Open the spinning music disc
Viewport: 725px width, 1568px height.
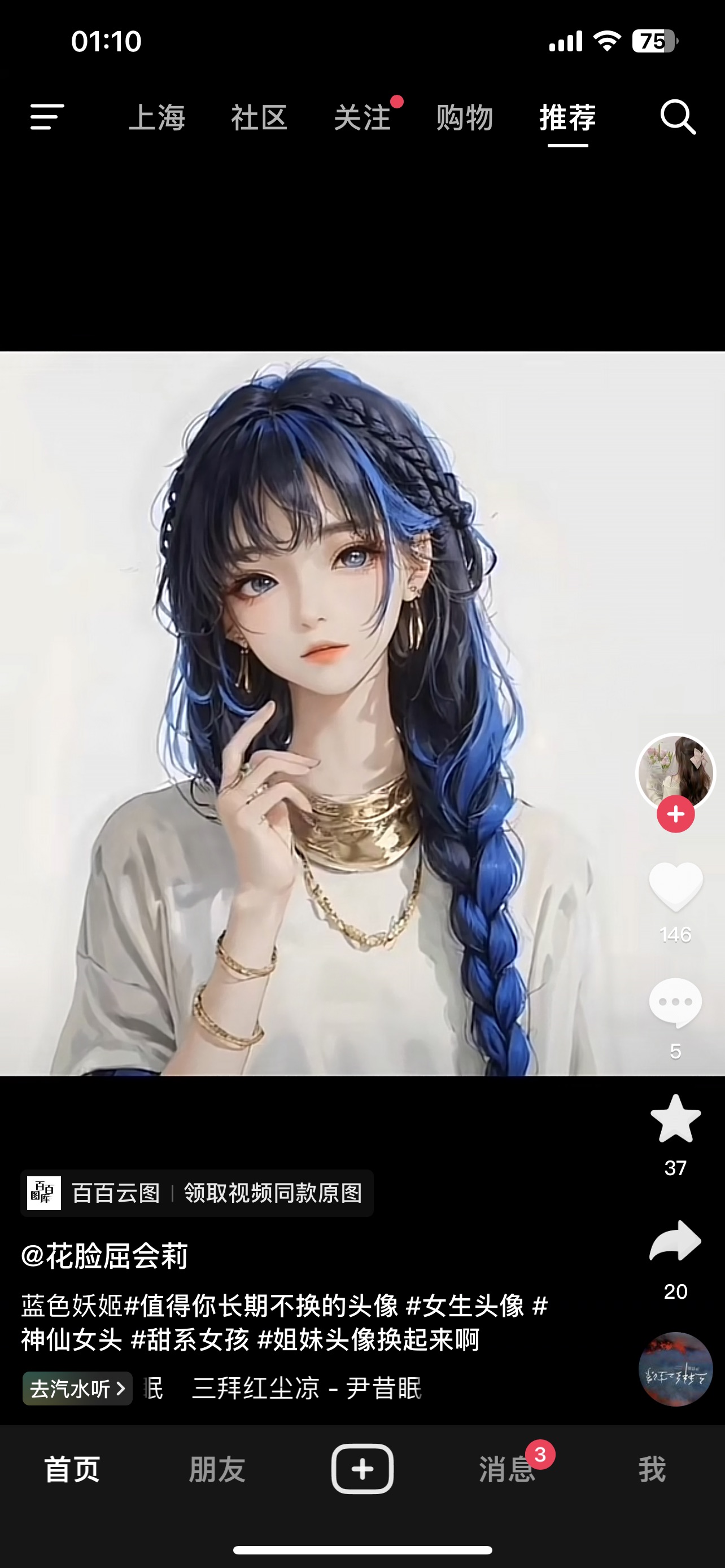[x=675, y=1369]
